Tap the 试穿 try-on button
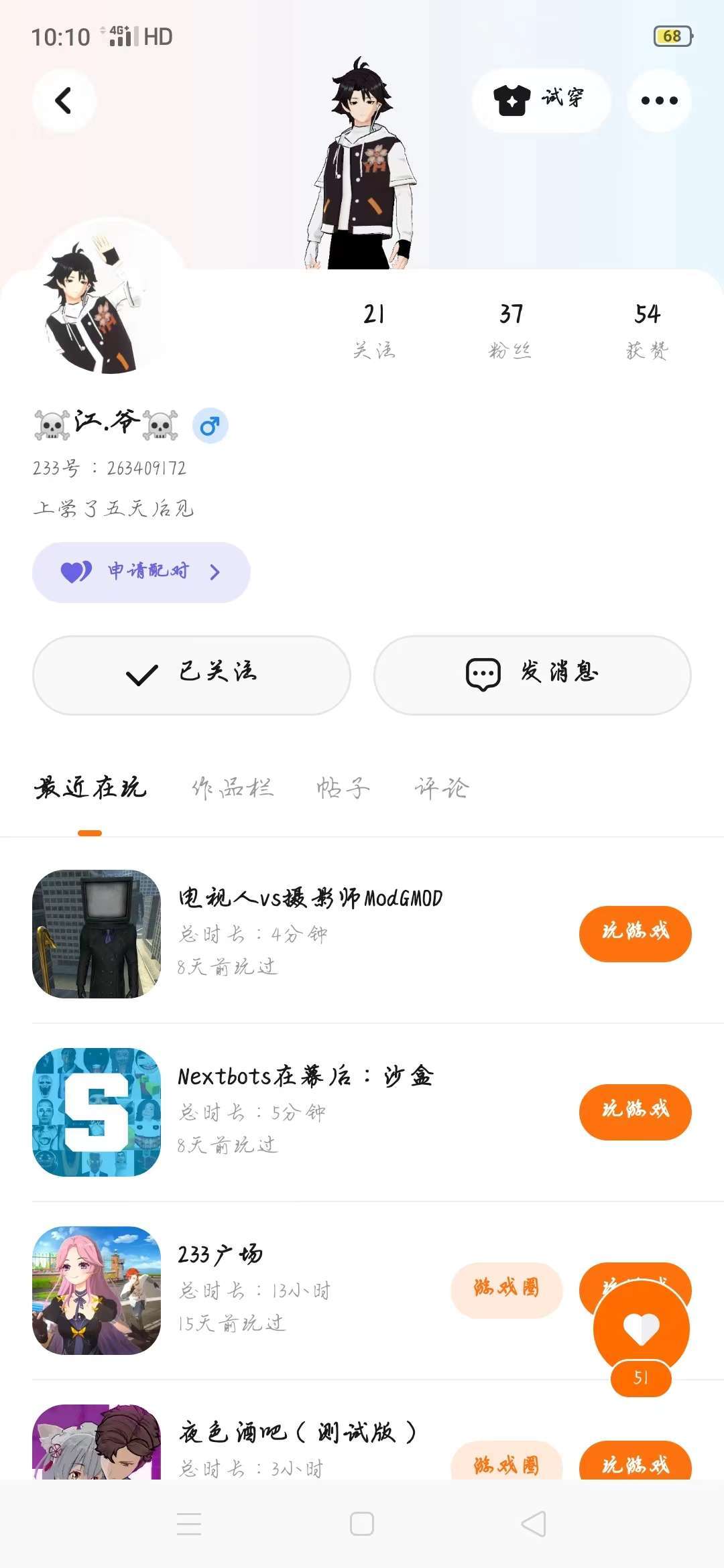724x1568 pixels. click(x=540, y=101)
